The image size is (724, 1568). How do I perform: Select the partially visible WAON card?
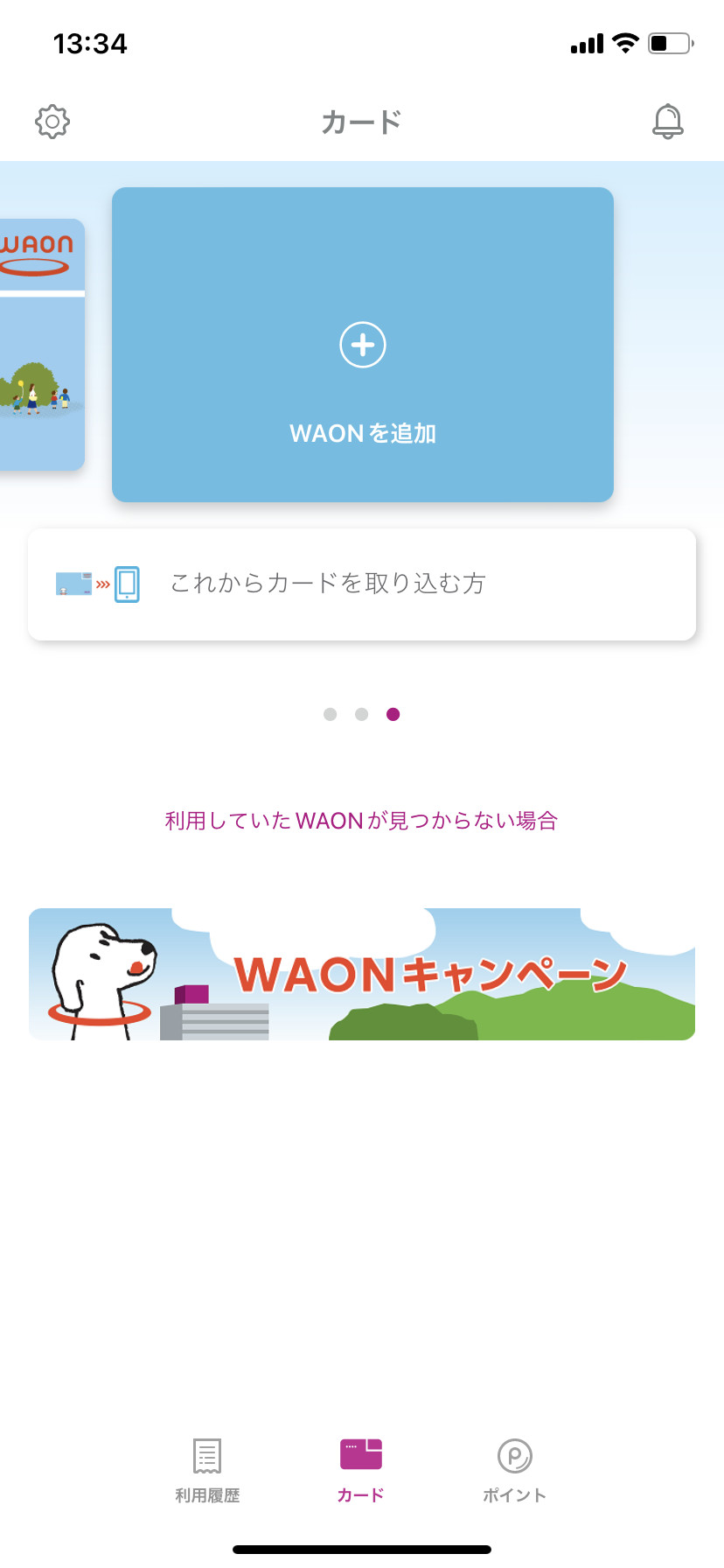click(41, 345)
